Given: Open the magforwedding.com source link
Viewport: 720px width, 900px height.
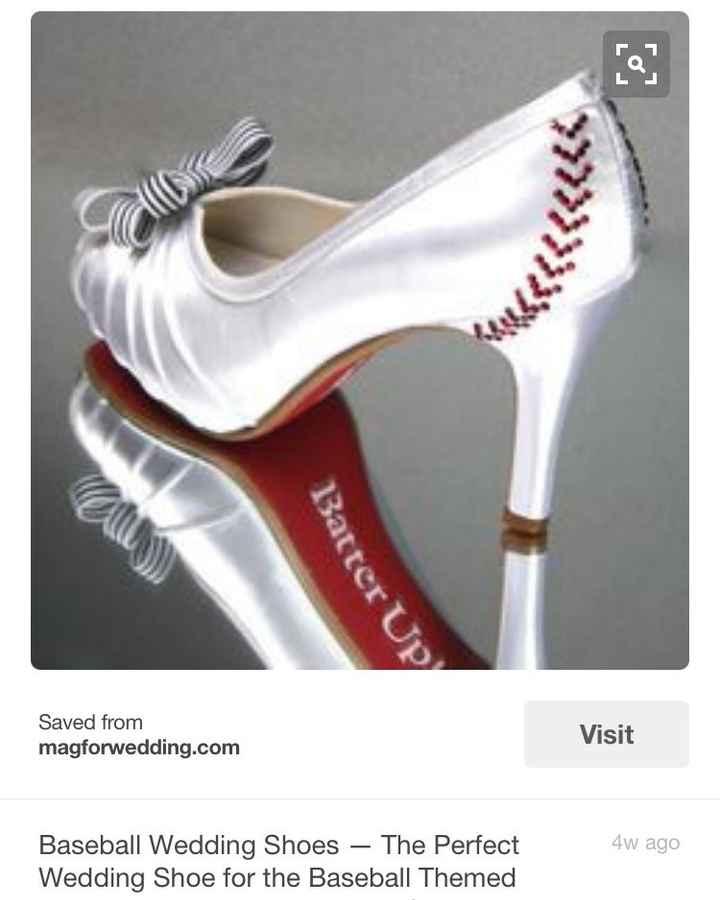Looking at the screenshot, I should pos(139,747).
